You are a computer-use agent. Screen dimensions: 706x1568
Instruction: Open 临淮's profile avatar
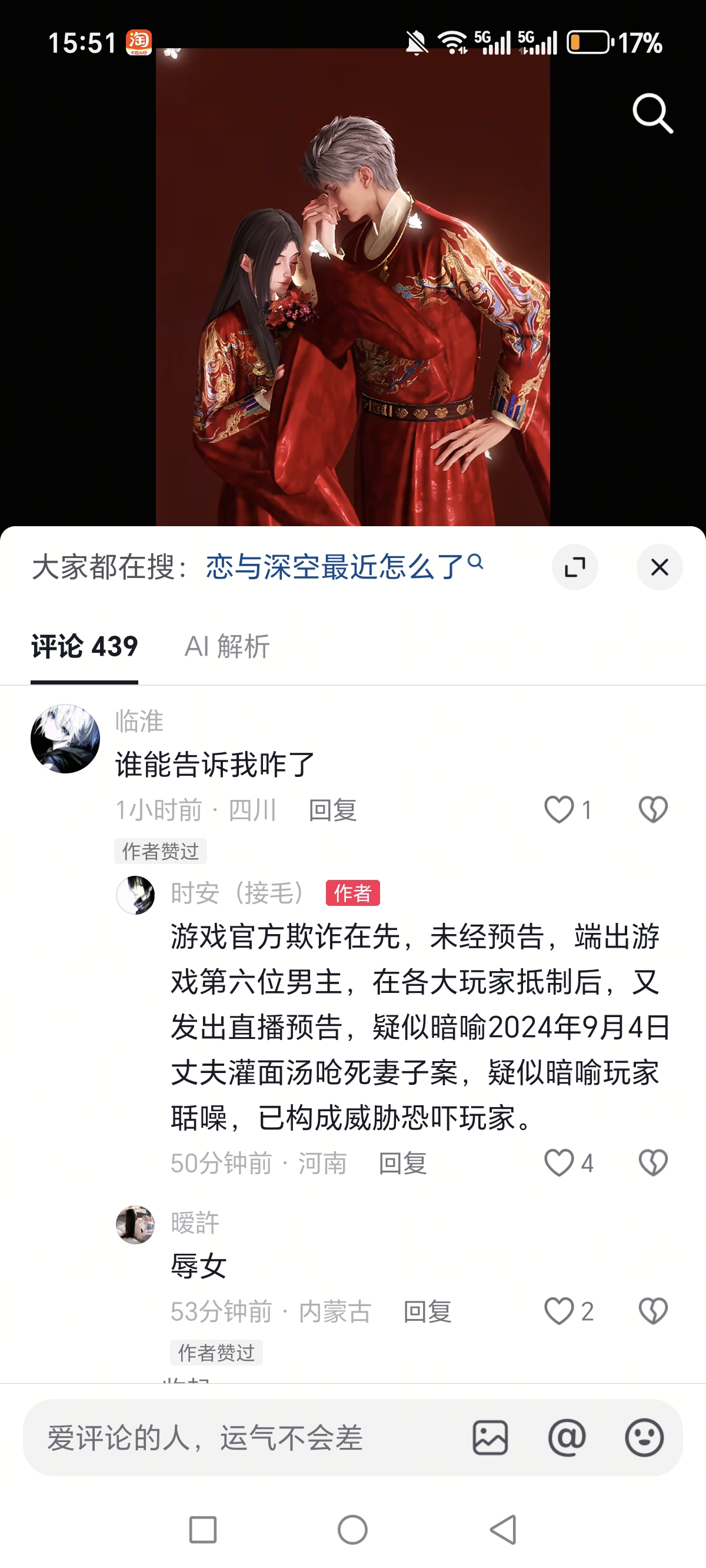[65, 739]
